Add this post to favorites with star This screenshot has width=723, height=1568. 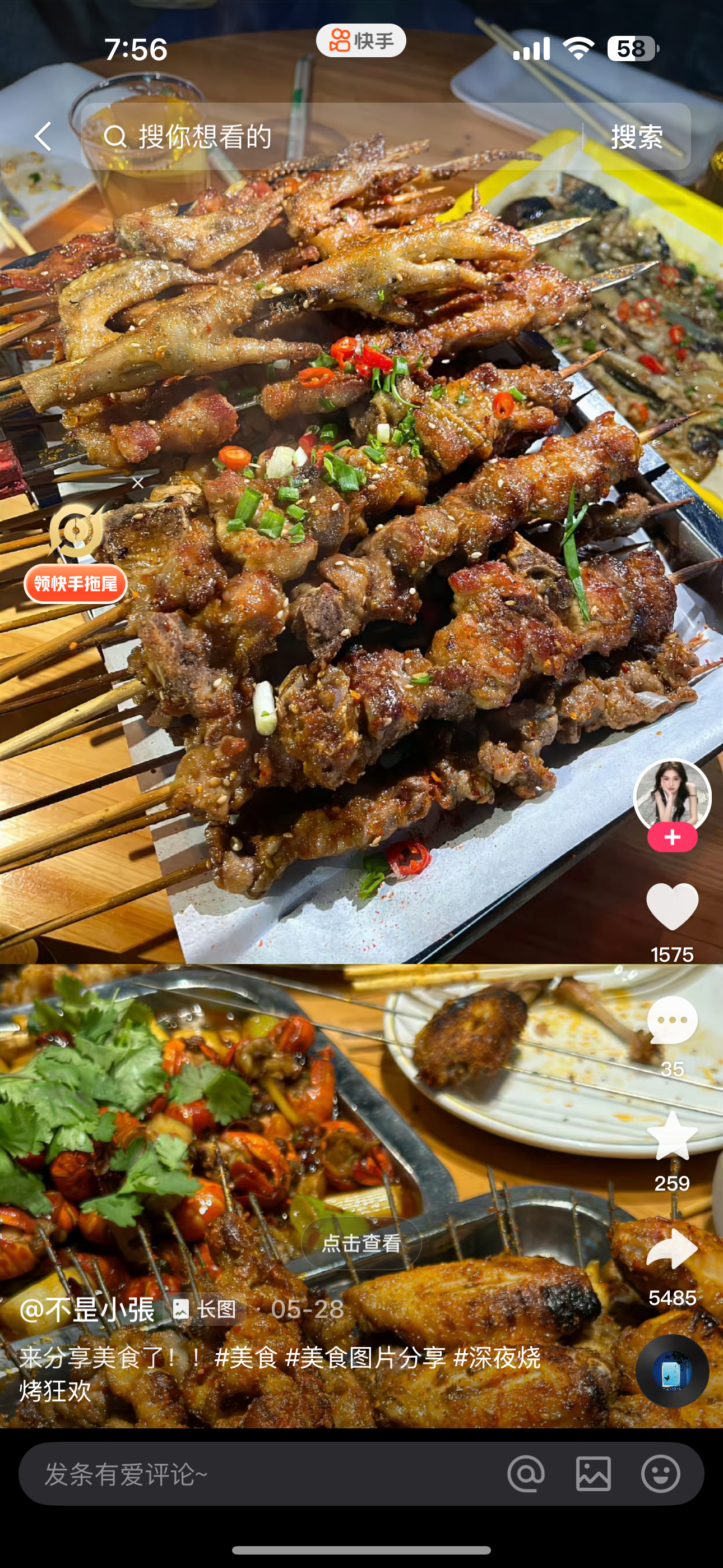point(672,1136)
